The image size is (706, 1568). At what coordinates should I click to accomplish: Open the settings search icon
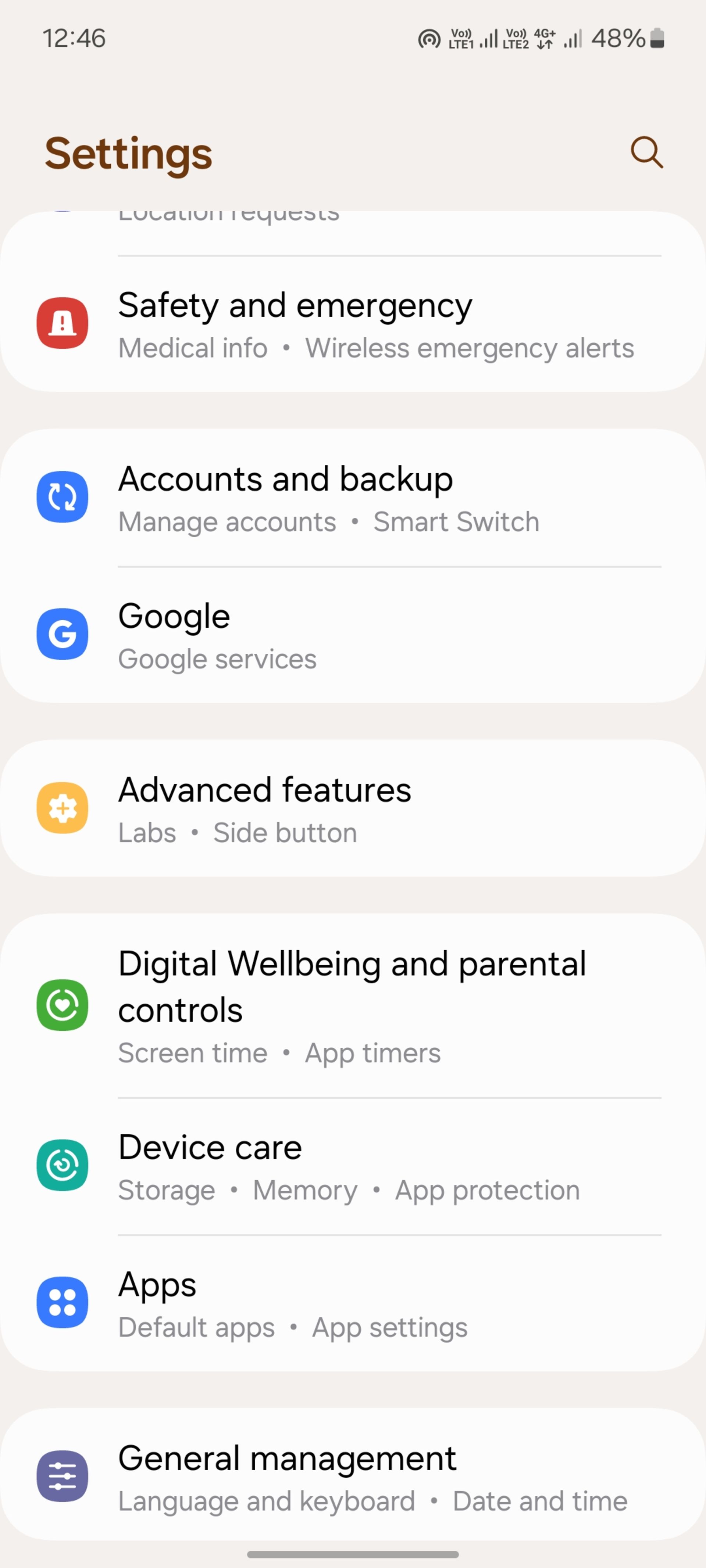(x=646, y=152)
